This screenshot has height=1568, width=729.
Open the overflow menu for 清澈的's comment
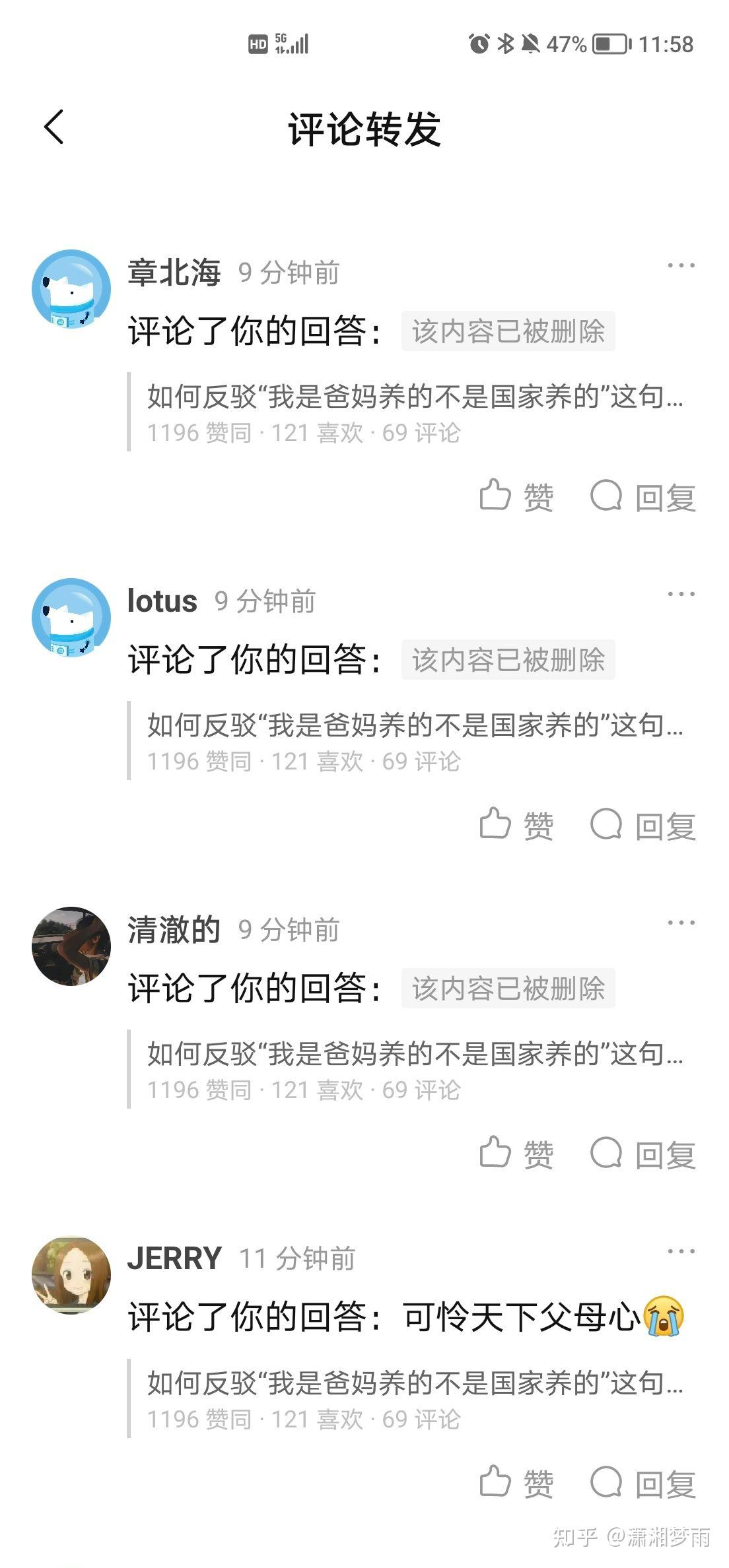click(x=681, y=923)
